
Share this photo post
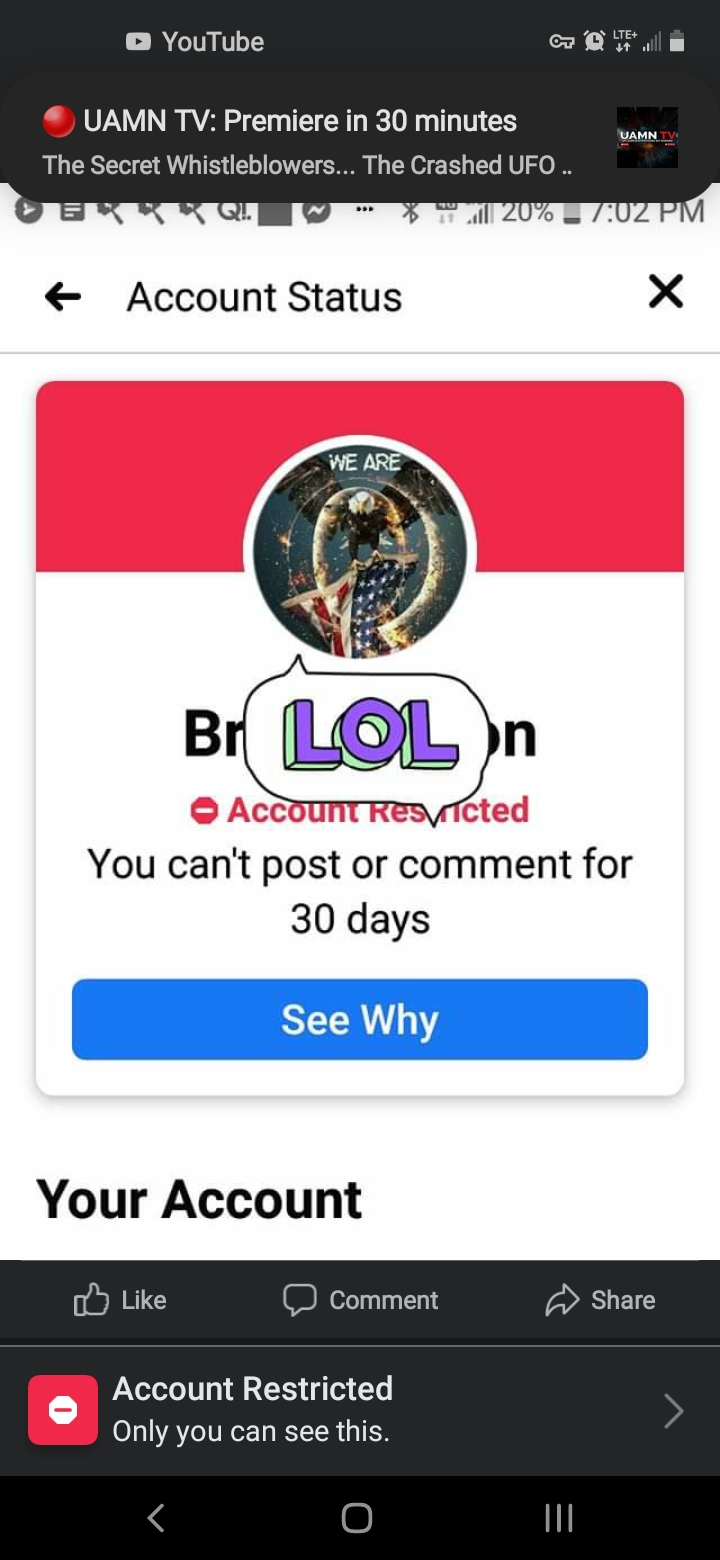(600, 1300)
